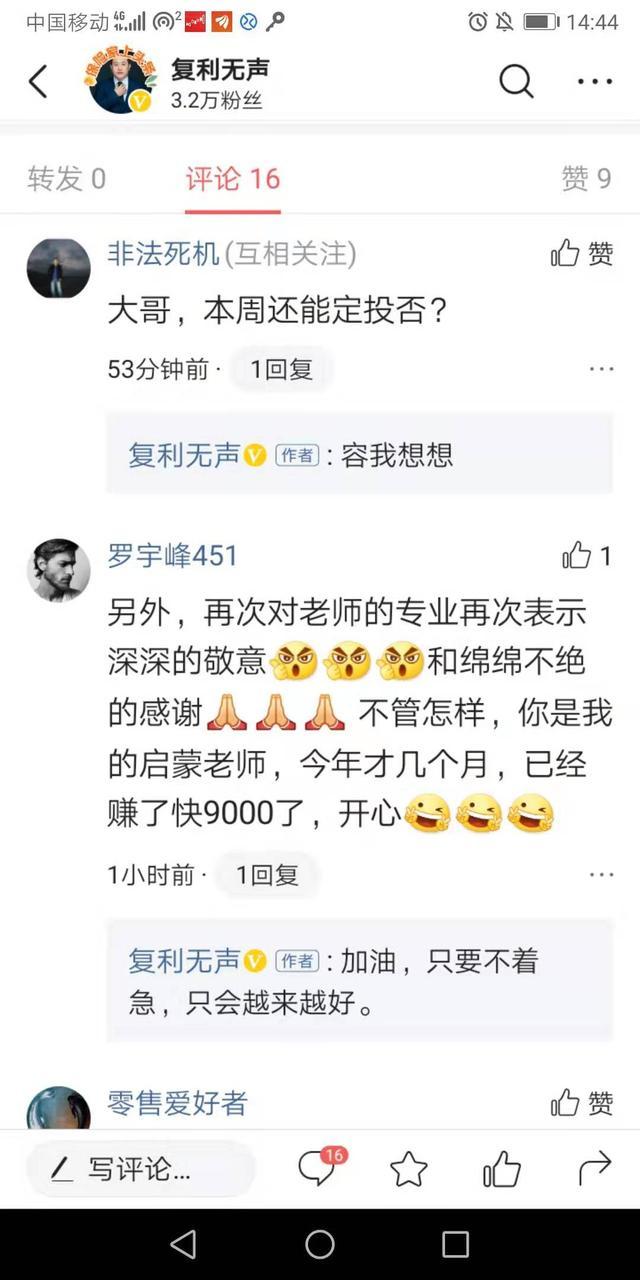
Task: Open 复利无声's profile from the header avatar
Action: click(x=121, y=82)
